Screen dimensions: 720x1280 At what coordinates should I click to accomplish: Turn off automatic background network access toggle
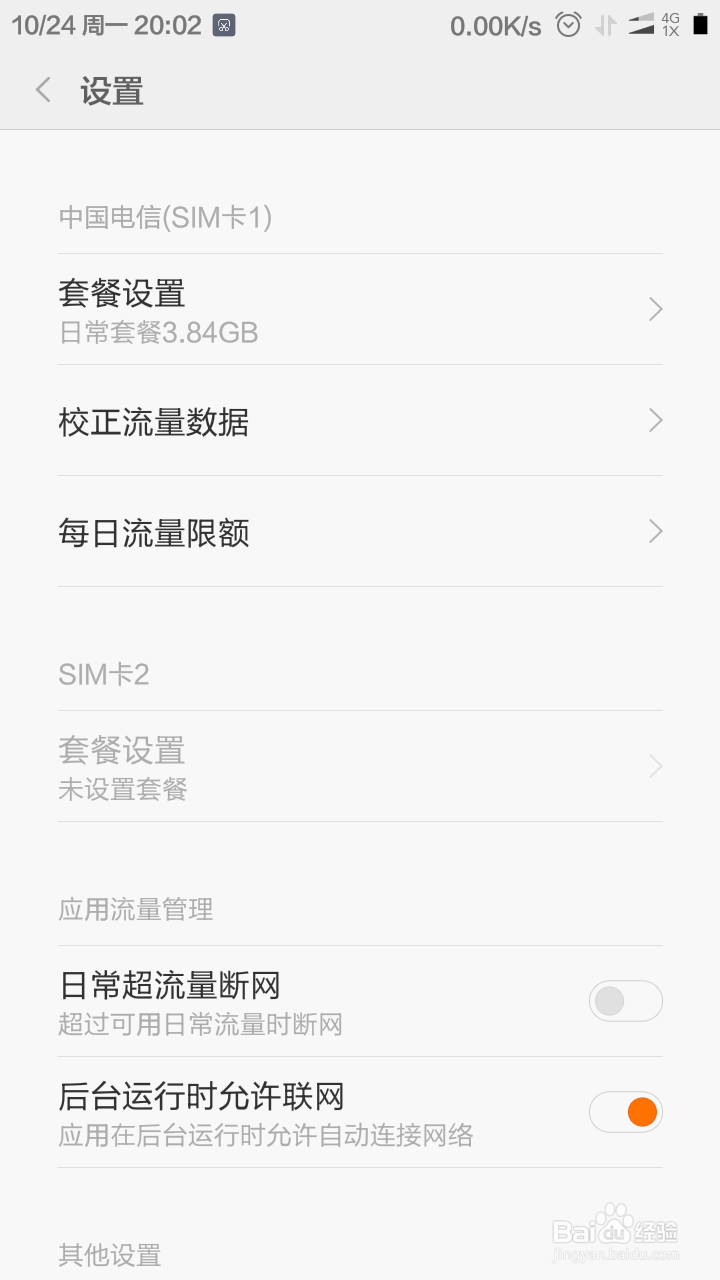coord(625,1111)
